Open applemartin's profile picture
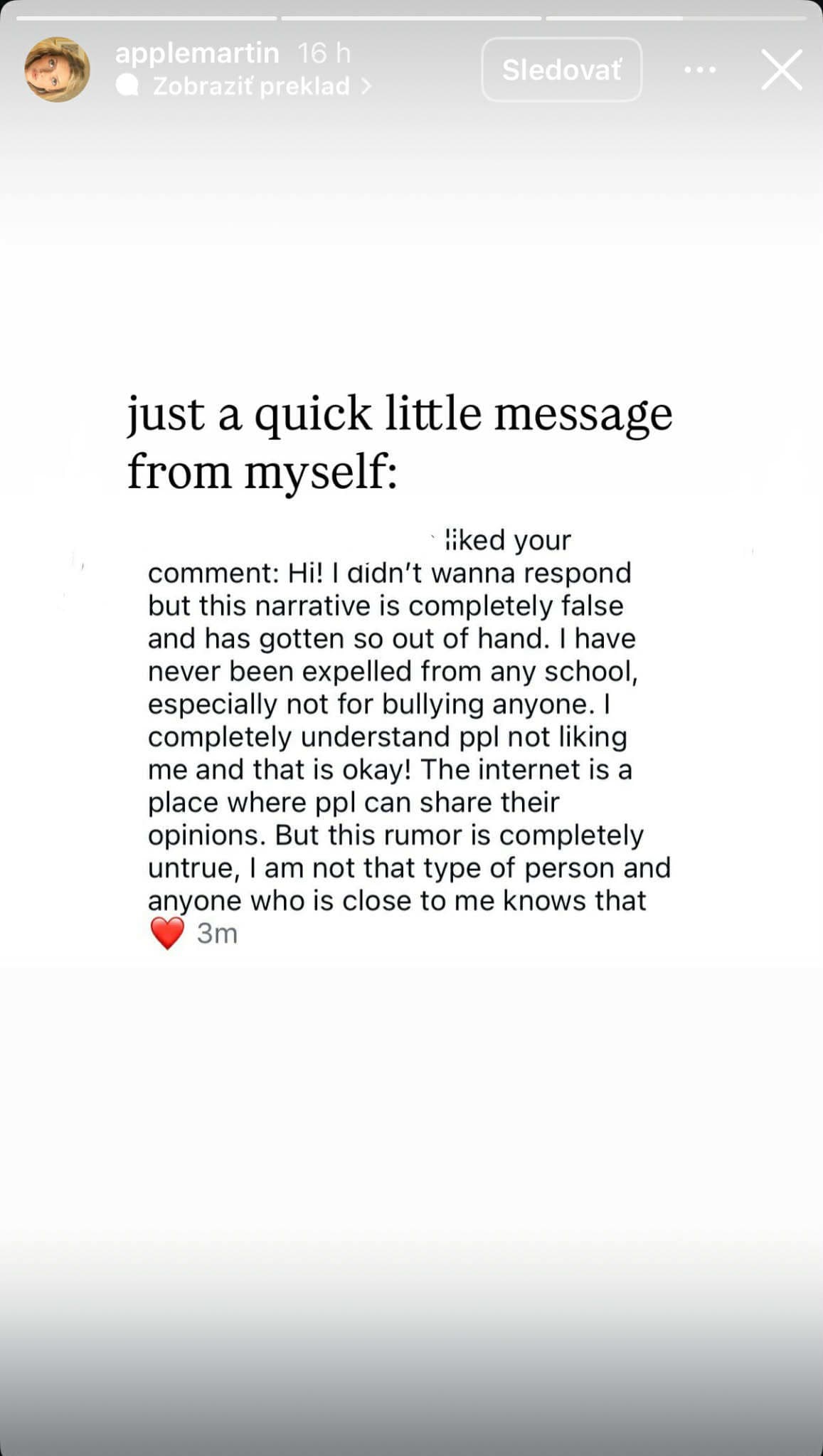823x1456 pixels. pos(57,70)
